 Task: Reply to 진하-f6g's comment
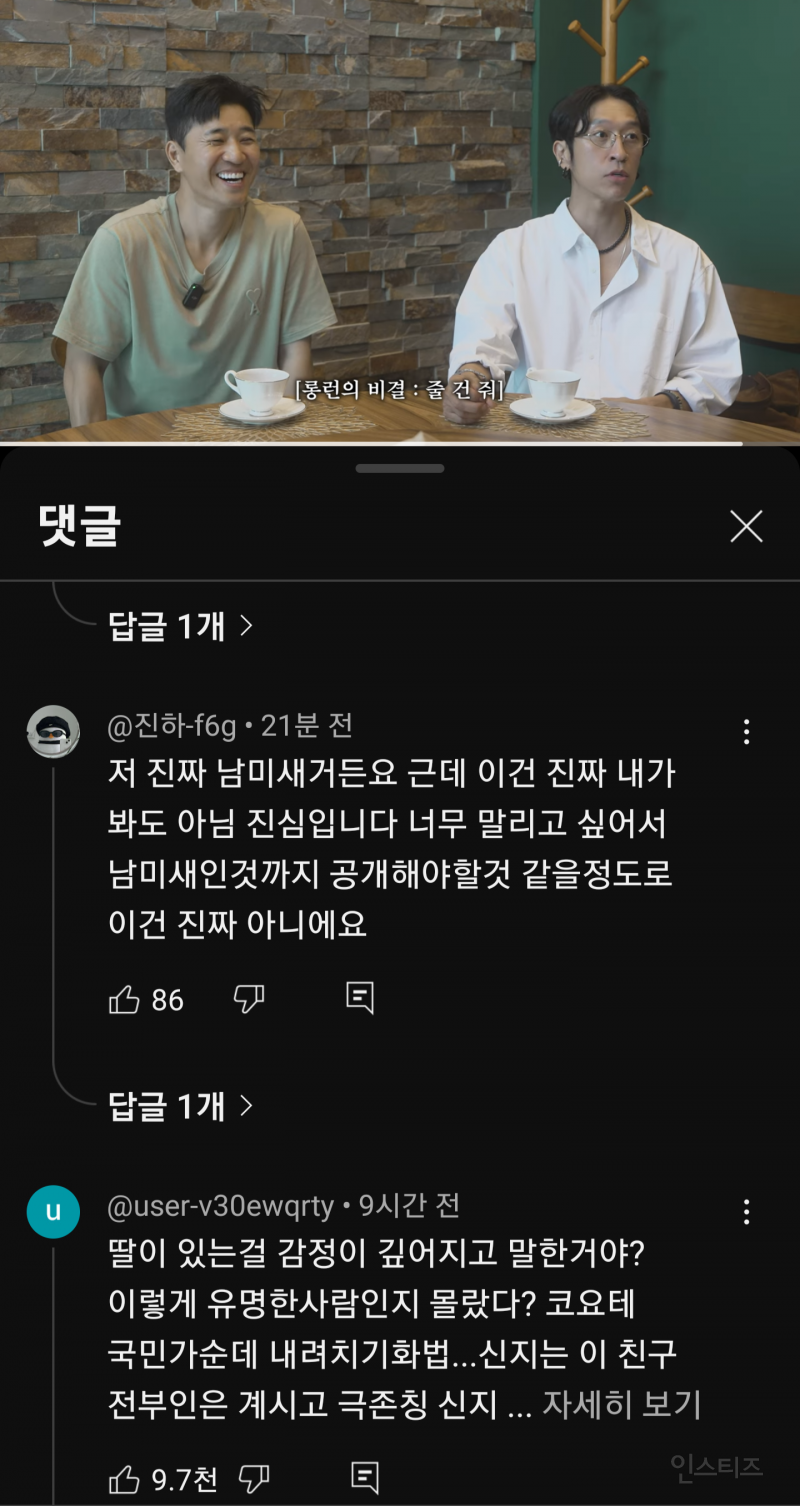coord(360,998)
